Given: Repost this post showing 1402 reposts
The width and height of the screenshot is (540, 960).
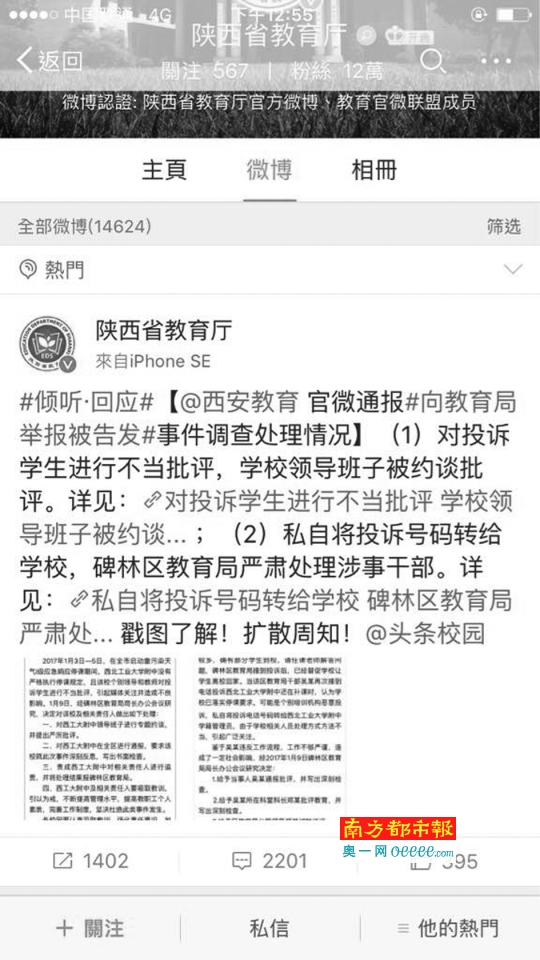Looking at the screenshot, I should point(91,861).
